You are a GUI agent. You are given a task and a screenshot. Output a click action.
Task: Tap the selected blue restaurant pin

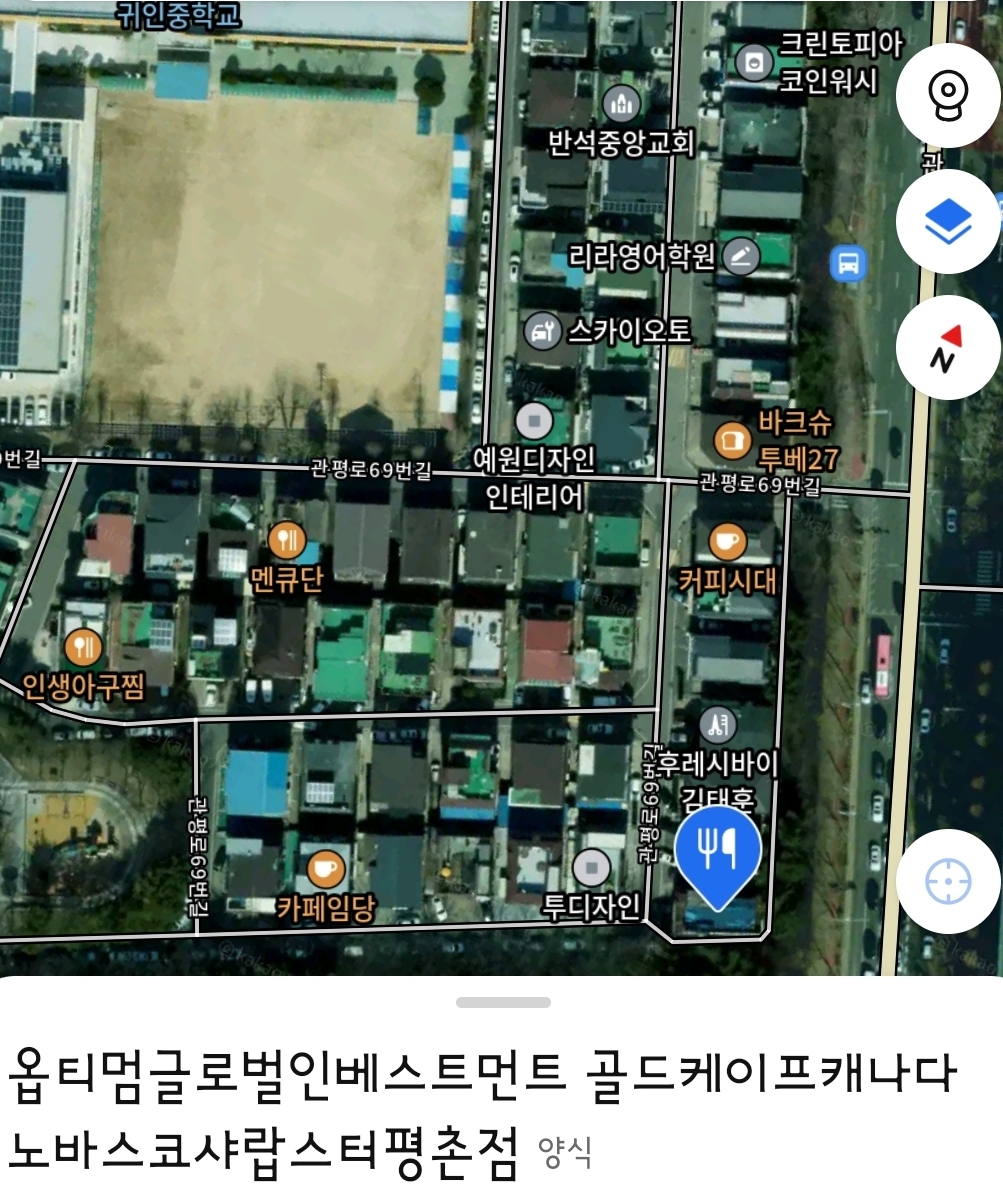[718, 853]
